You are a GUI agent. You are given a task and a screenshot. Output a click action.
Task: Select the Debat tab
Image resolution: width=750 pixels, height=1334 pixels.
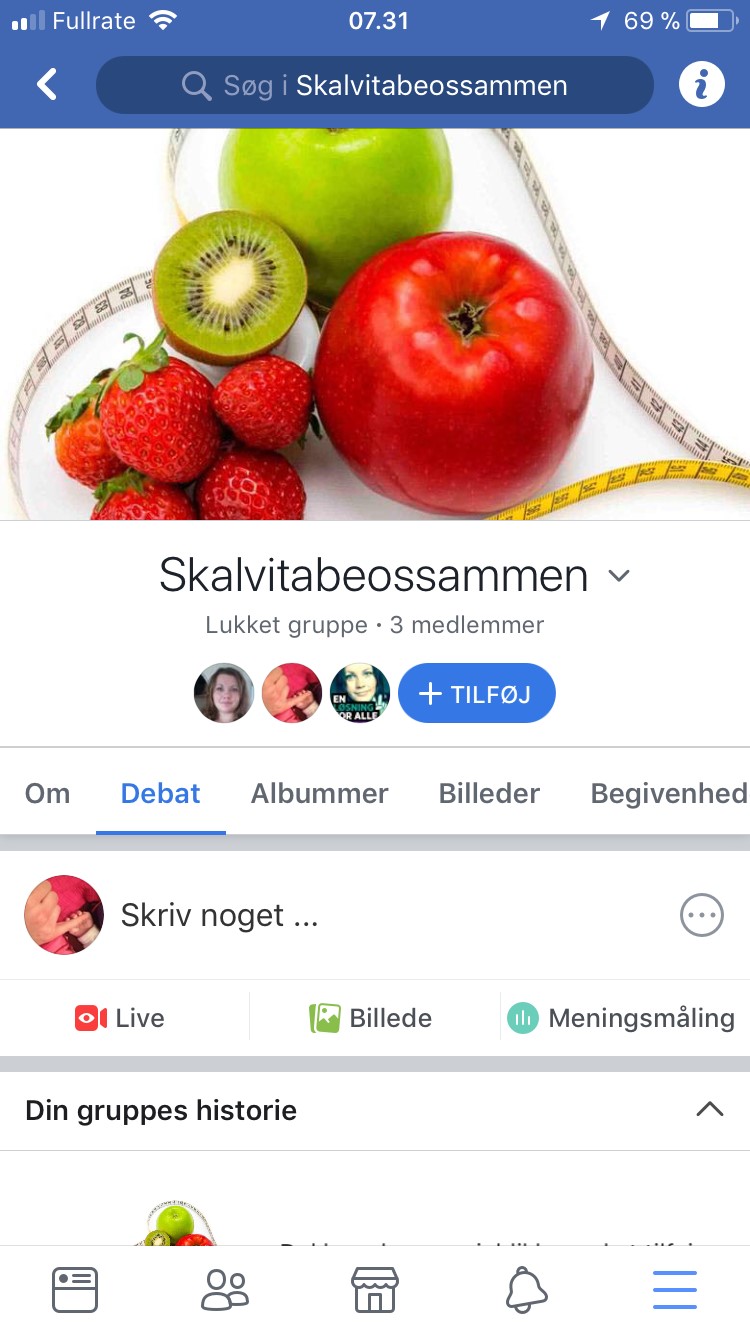click(x=160, y=793)
